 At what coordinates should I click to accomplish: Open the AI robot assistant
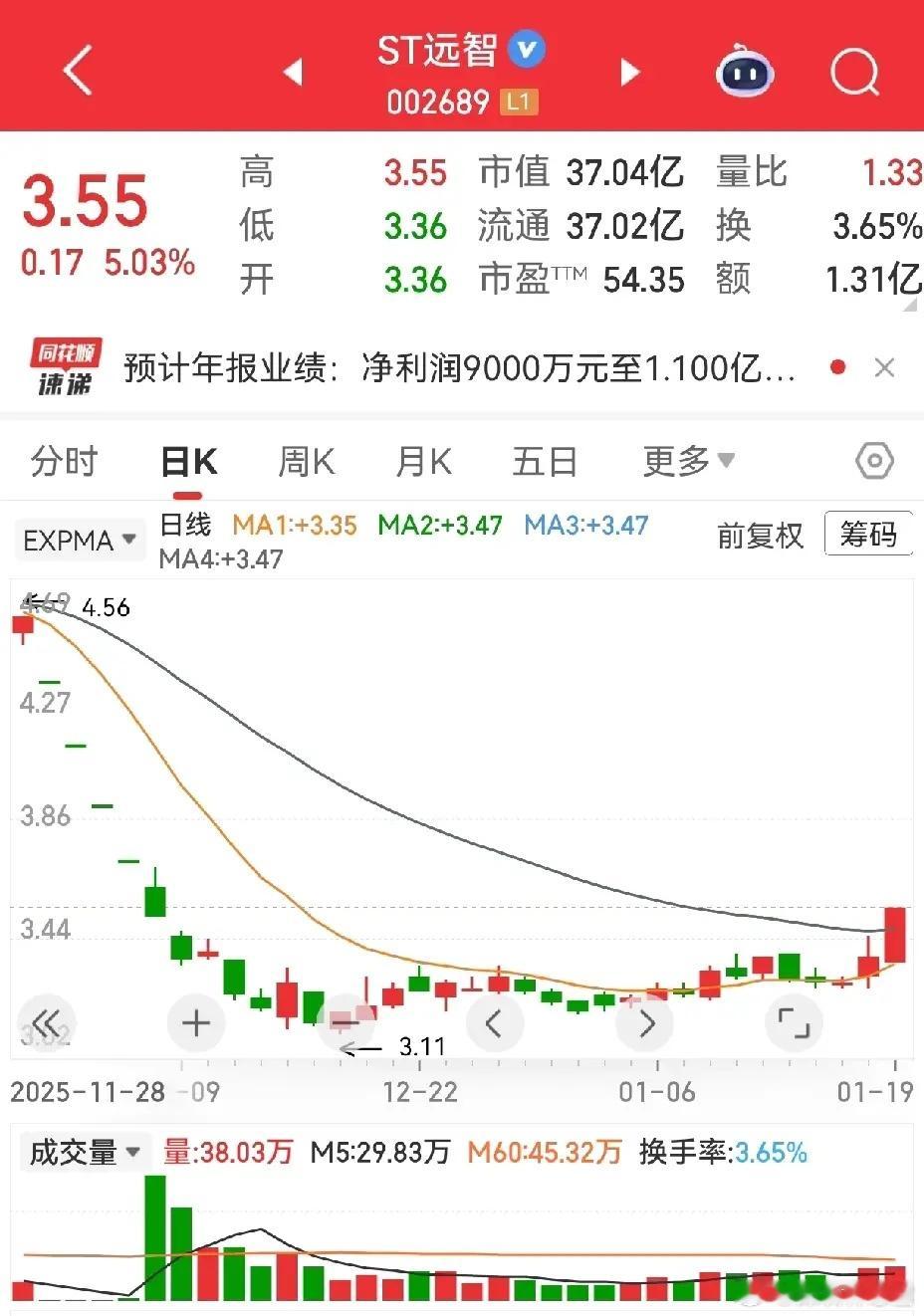[745, 72]
